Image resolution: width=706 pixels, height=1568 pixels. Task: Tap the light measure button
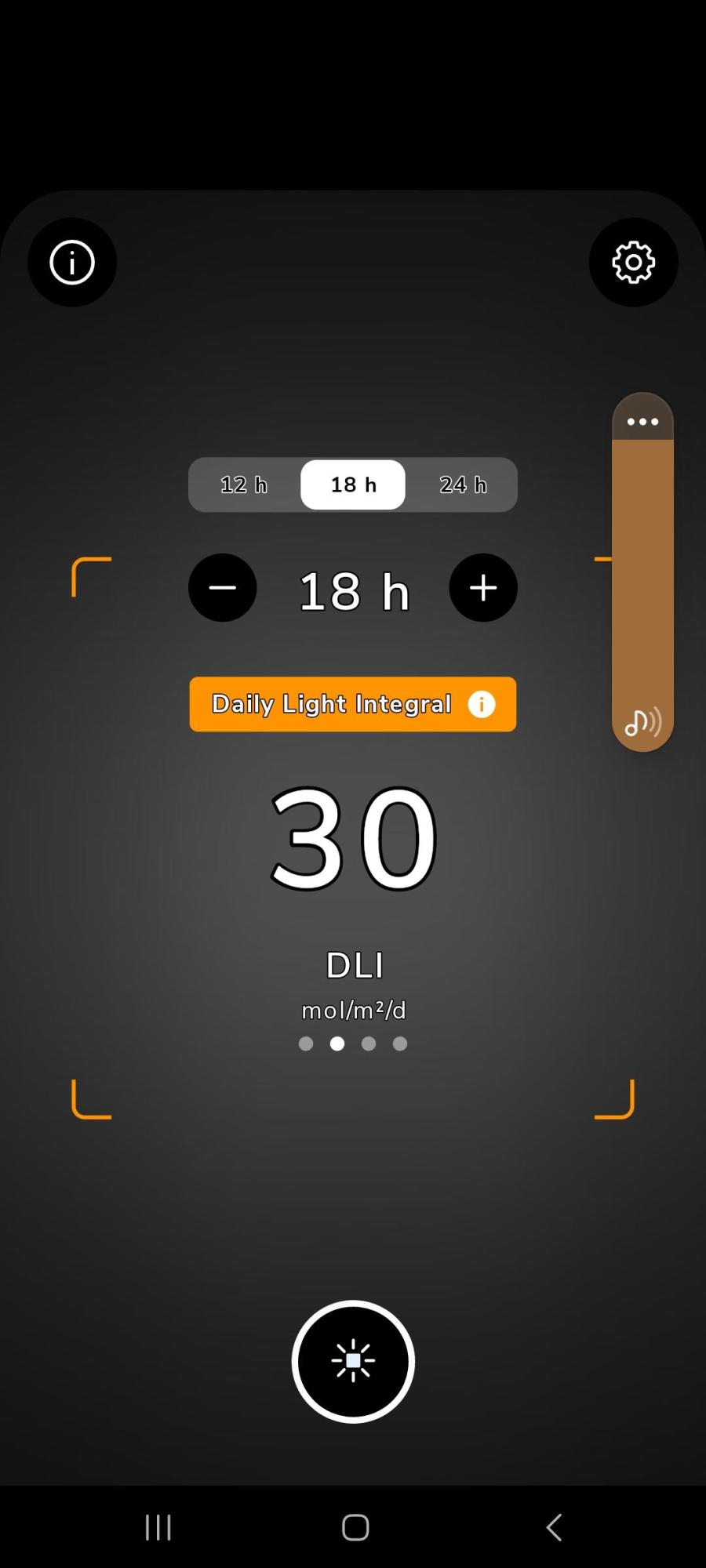(x=353, y=1361)
